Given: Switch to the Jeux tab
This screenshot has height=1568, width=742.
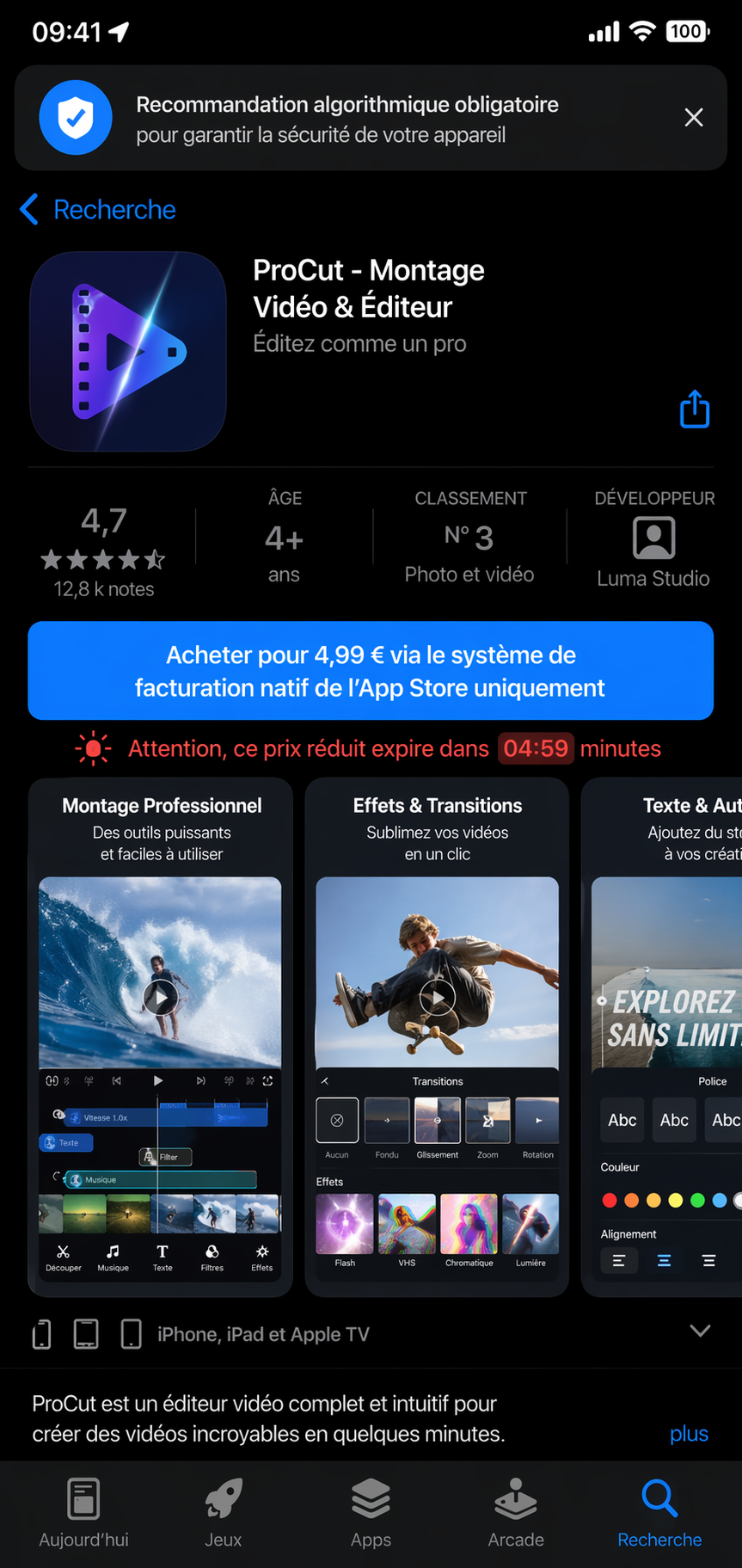Looking at the screenshot, I should [x=224, y=1514].
